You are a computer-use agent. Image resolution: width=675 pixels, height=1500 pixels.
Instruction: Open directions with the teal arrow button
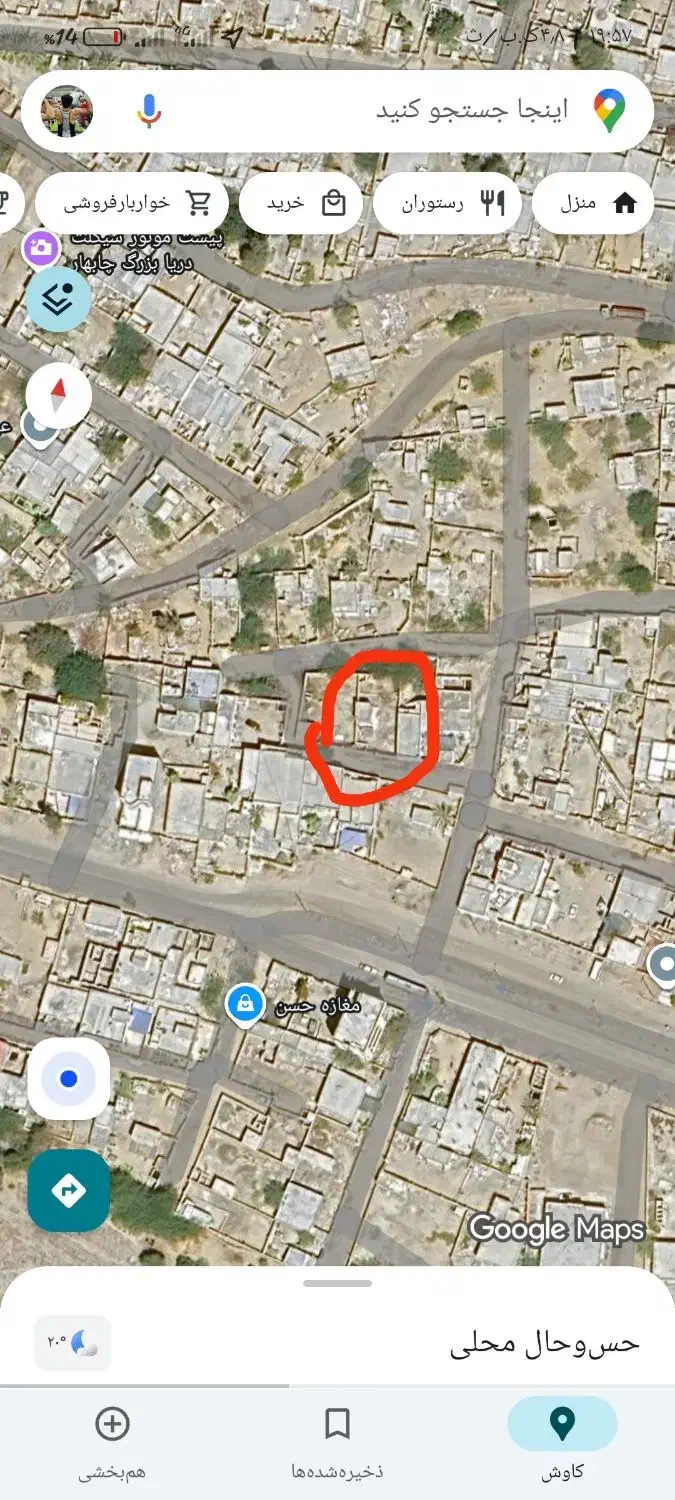[68, 1191]
